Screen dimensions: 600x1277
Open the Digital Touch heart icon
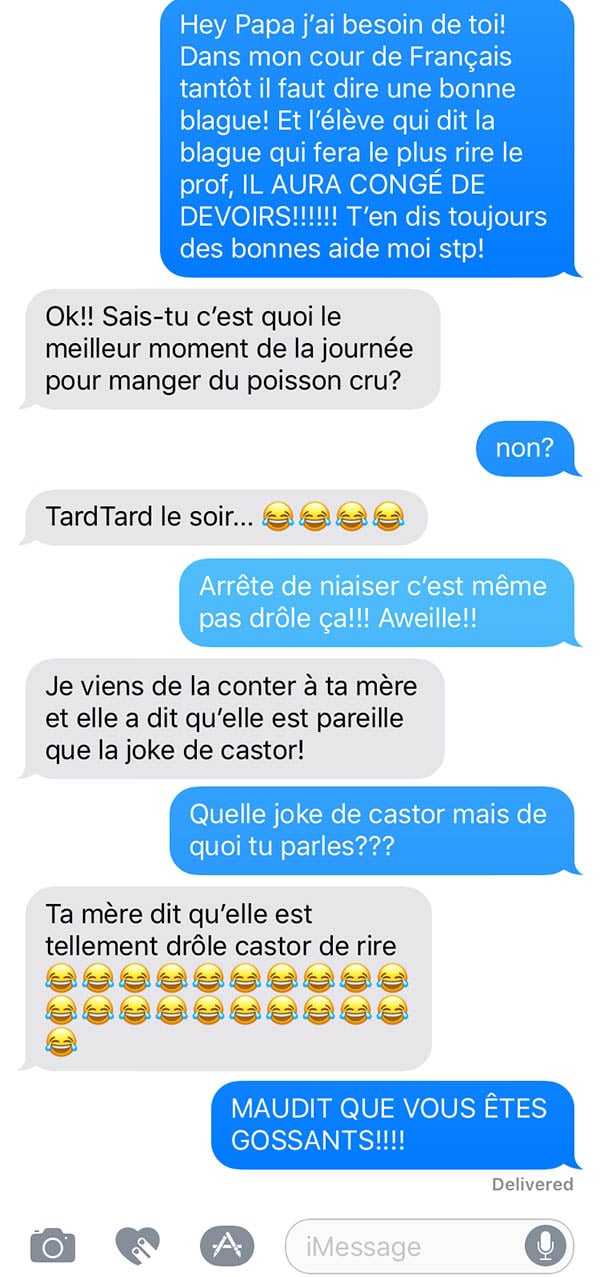point(138,1245)
